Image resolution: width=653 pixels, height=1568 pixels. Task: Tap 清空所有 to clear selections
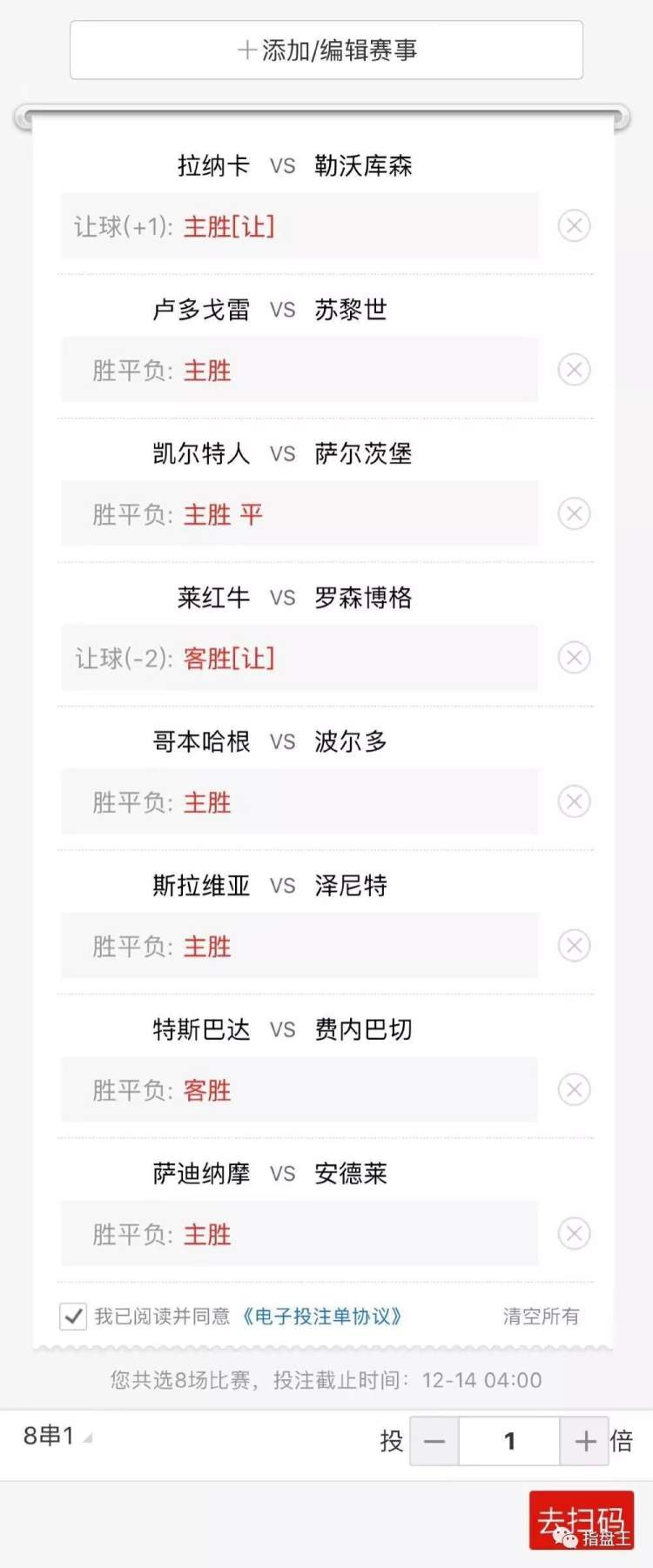540,1317
